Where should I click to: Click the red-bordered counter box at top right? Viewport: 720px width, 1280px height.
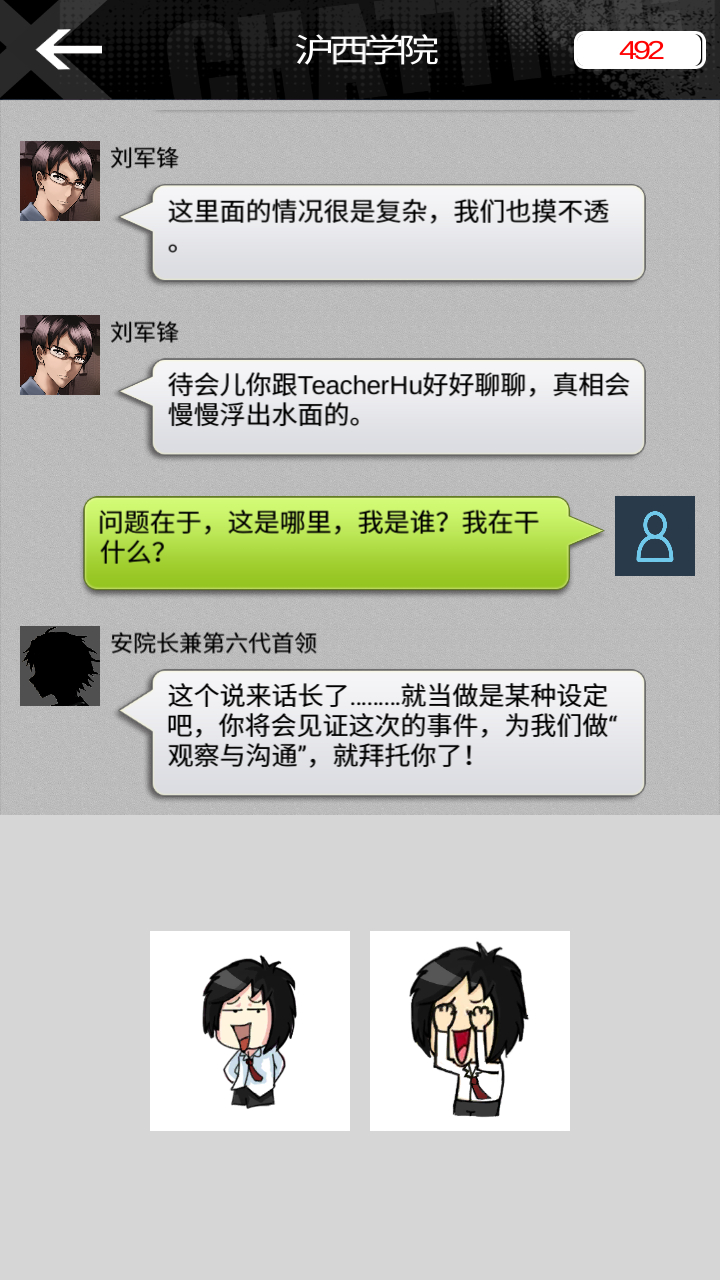pos(641,47)
